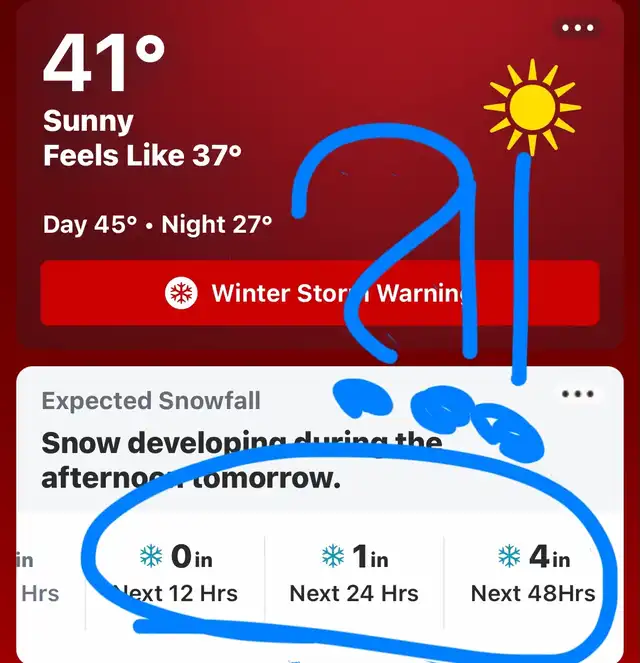640x663 pixels.
Task: Open overflow menu on Expected Snowfall card
Action: [577, 394]
